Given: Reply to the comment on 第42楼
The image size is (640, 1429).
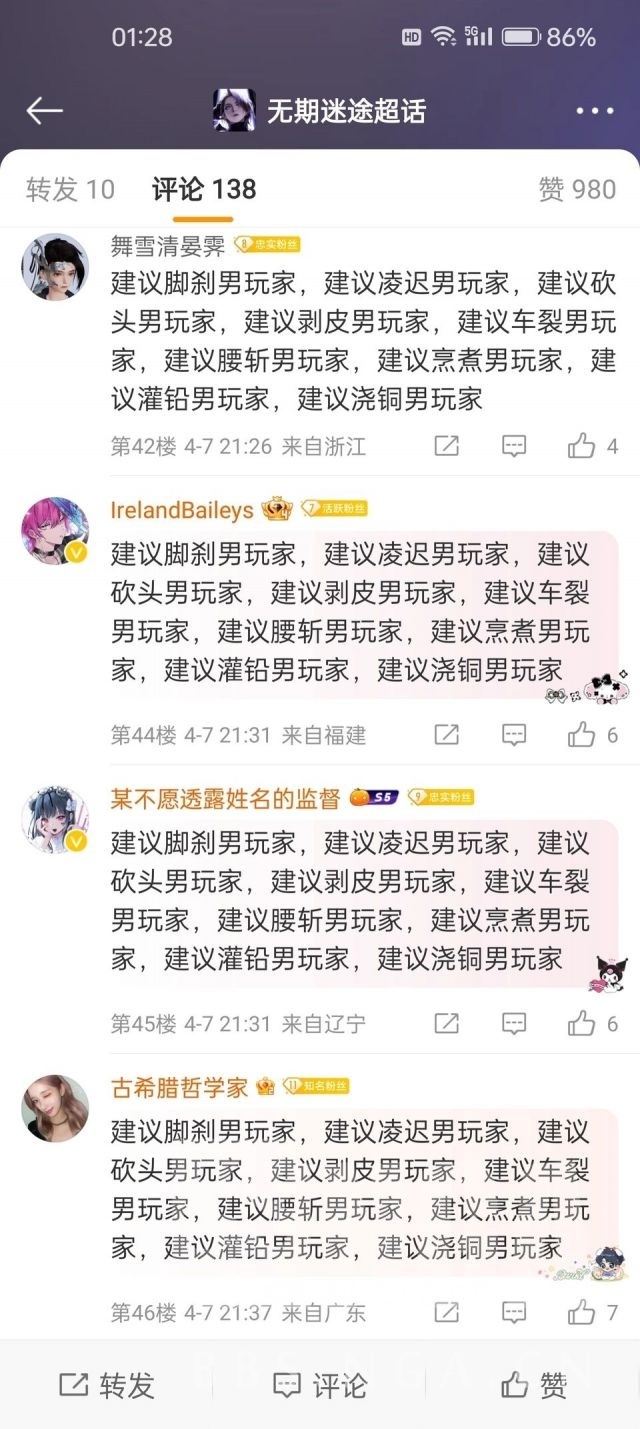Looking at the screenshot, I should point(514,446).
